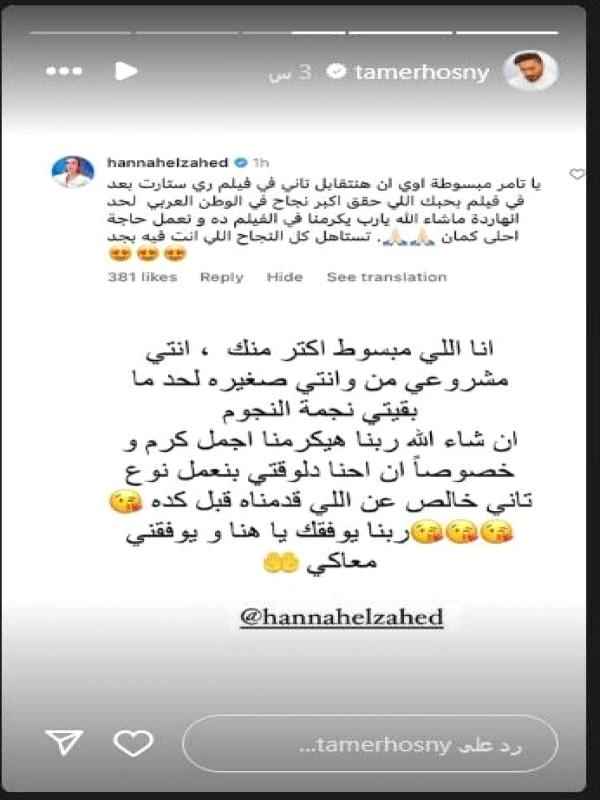Screen dimensions: 600x800
Task: Open tamerhosny's profile from the story header
Action: (x=422, y=72)
